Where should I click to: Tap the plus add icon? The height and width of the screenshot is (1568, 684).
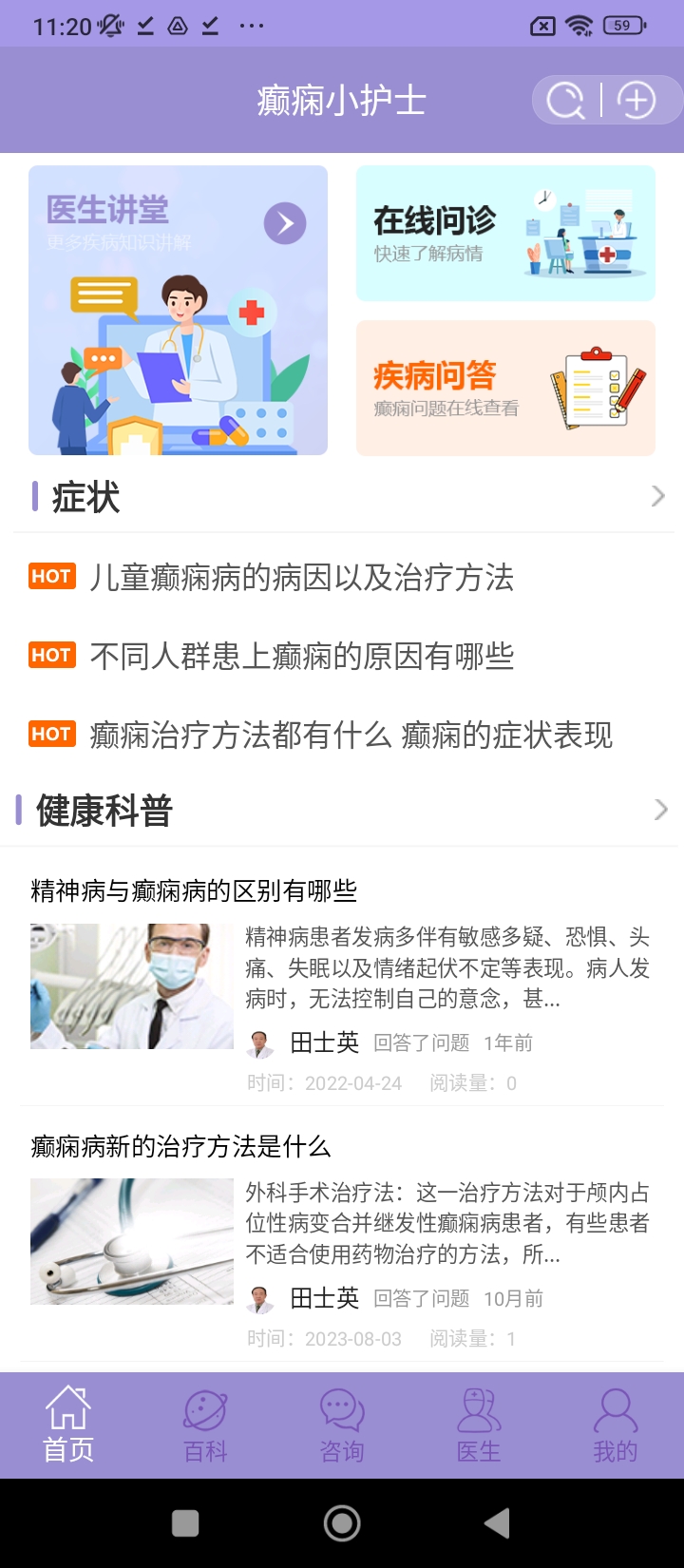[x=636, y=100]
